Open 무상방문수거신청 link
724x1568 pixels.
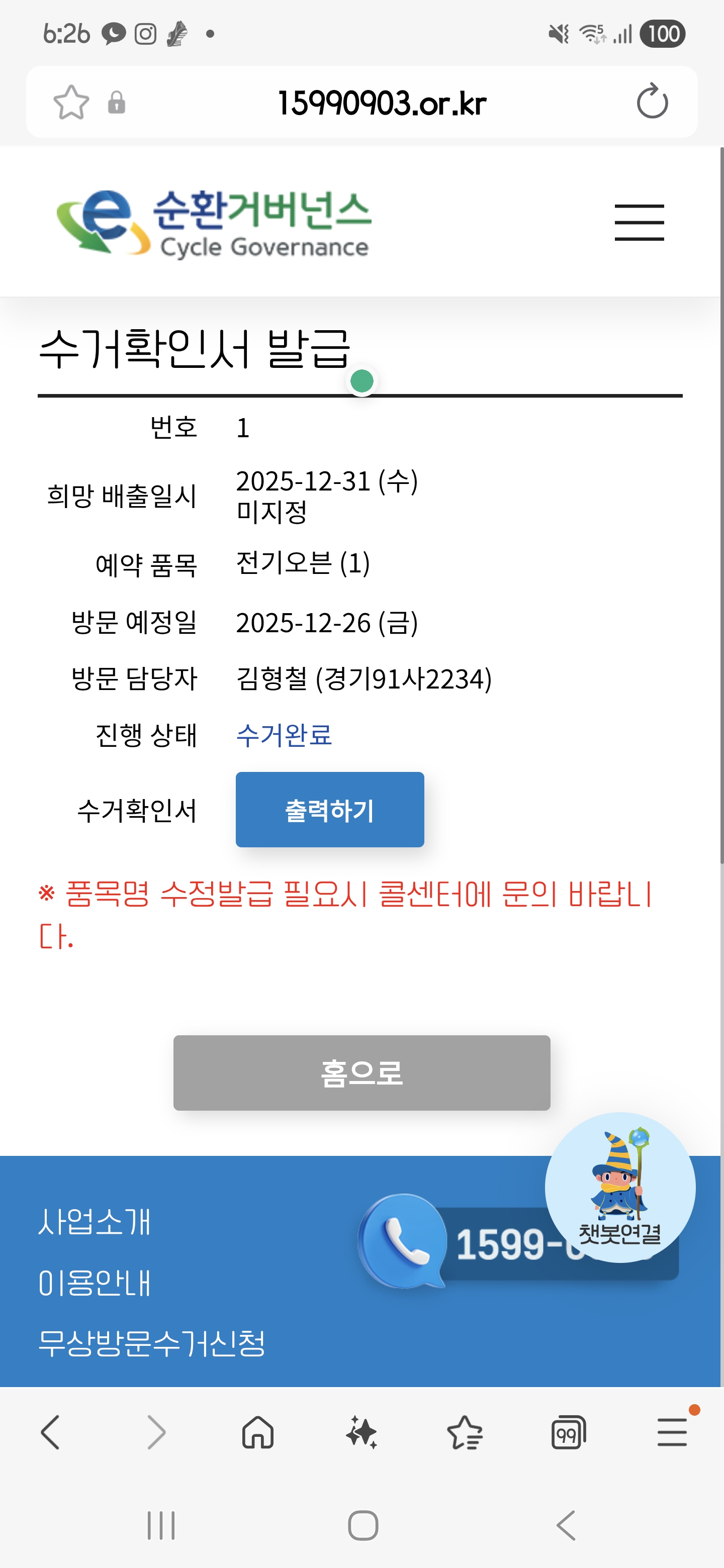coord(152,1342)
